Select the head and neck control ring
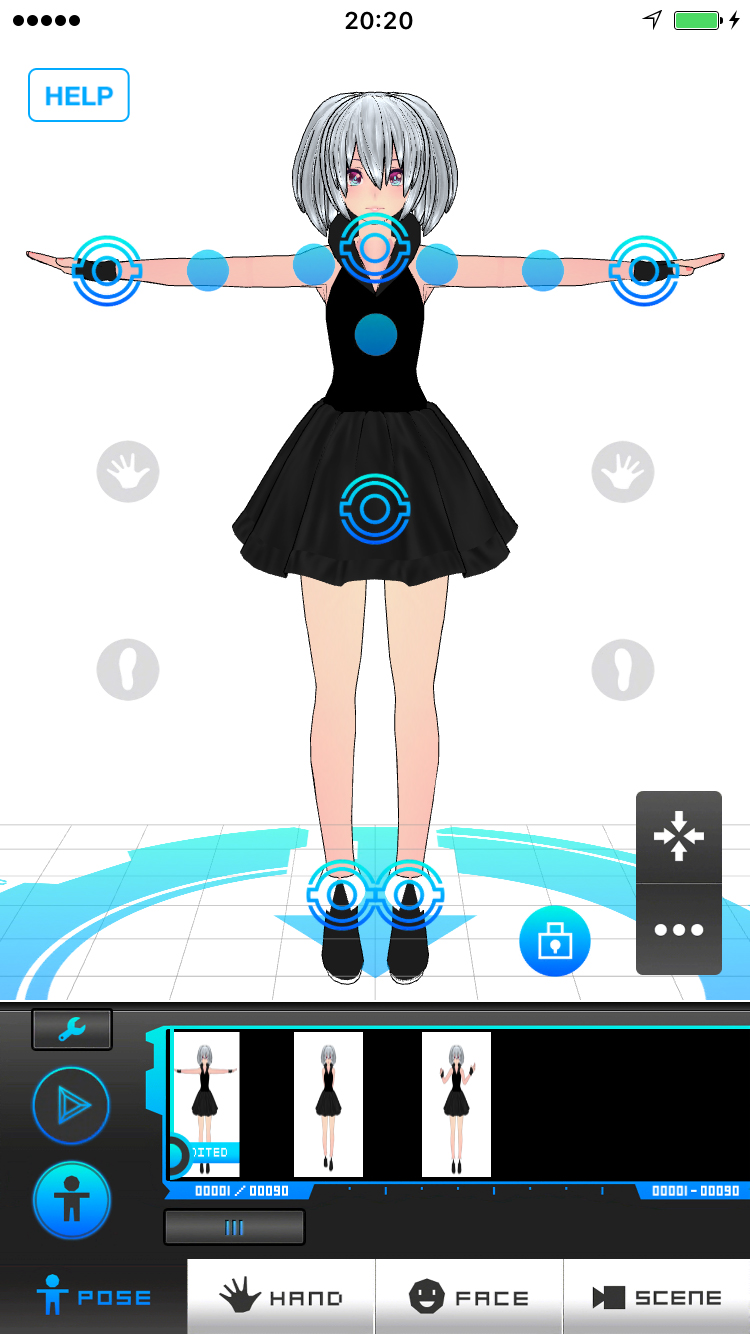This screenshot has width=750, height=1334. click(375, 248)
